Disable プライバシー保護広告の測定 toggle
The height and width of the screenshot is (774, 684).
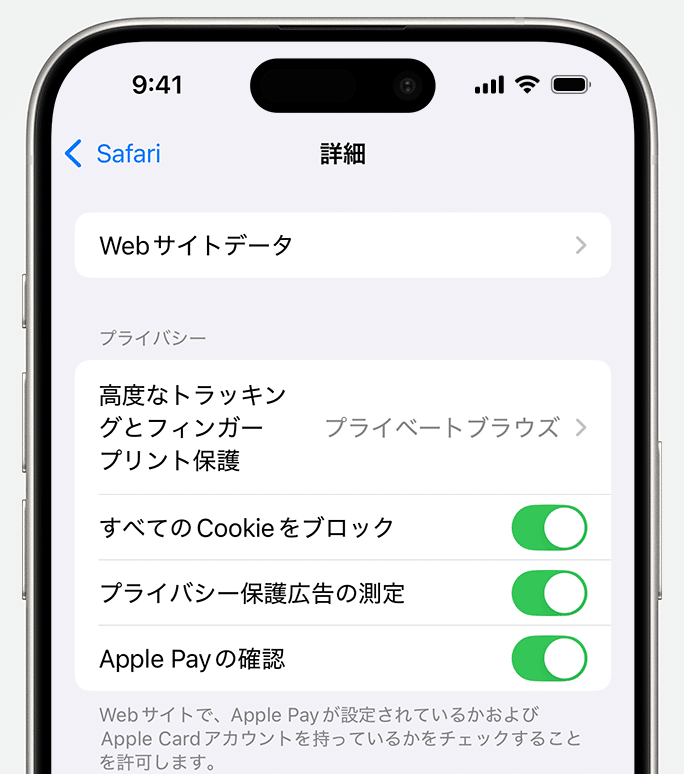[x=549, y=593]
